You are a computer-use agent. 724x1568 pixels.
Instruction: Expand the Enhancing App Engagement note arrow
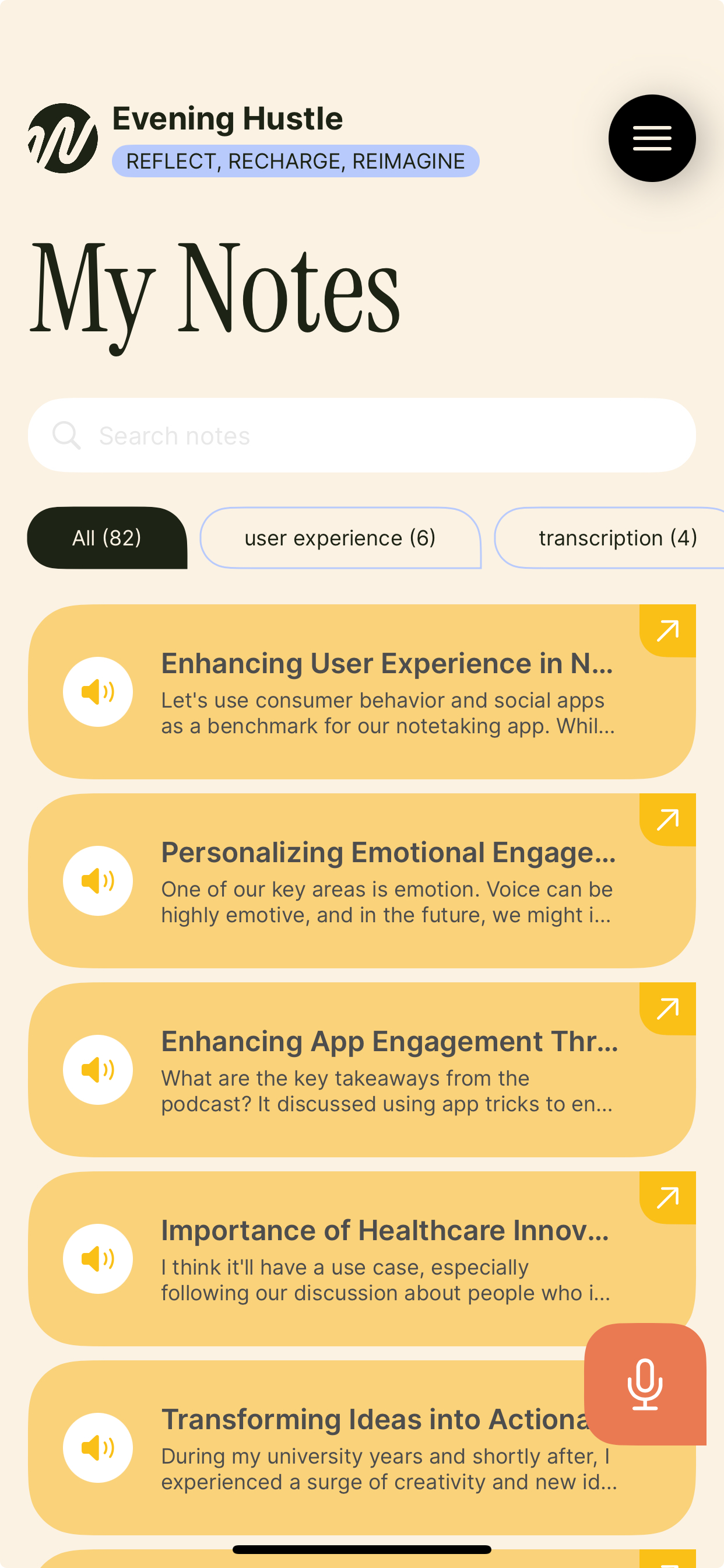click(667, 1009)
